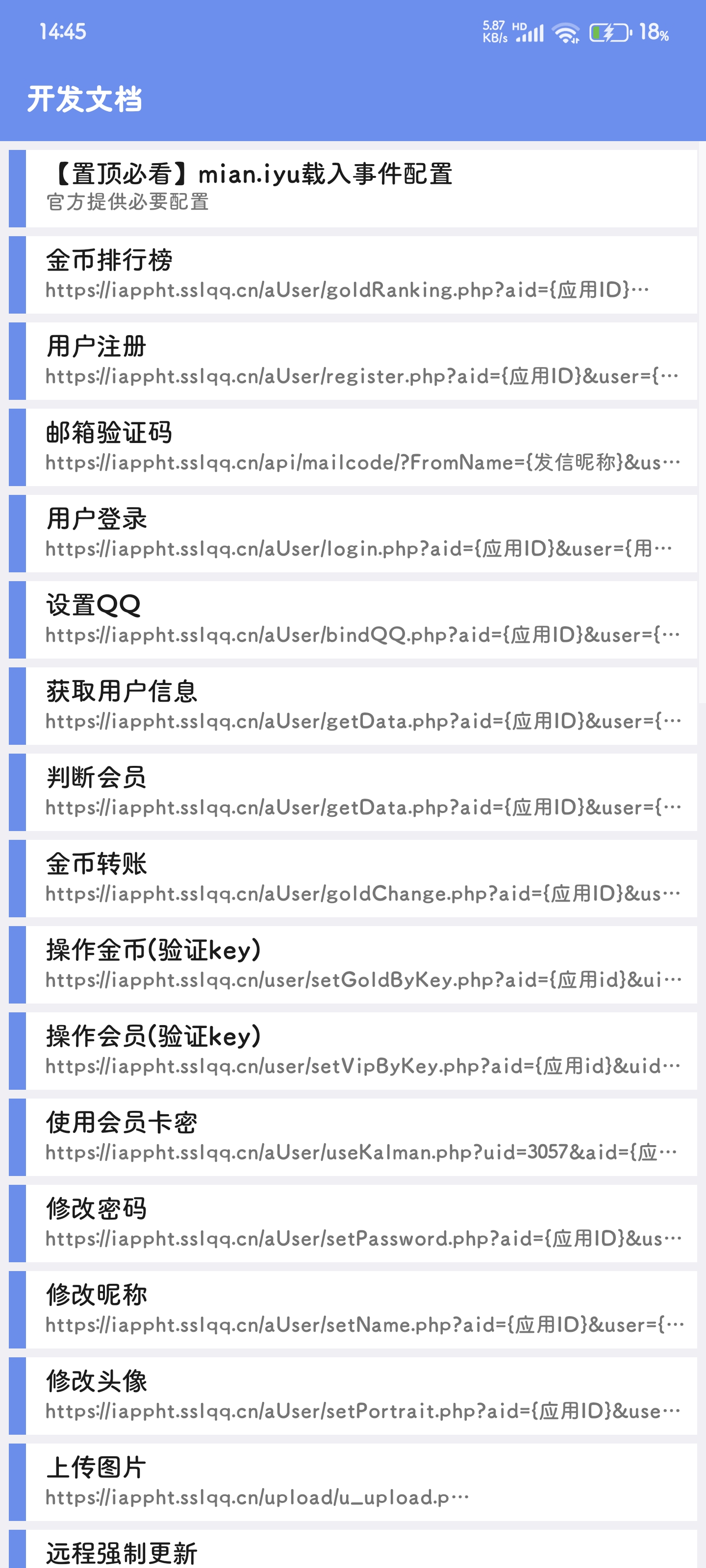The width and height of the screenshot is (706, 1568).
Task: Open the 置顶必看 mian.iyu配置 entry
Action: tap(353, 188)
